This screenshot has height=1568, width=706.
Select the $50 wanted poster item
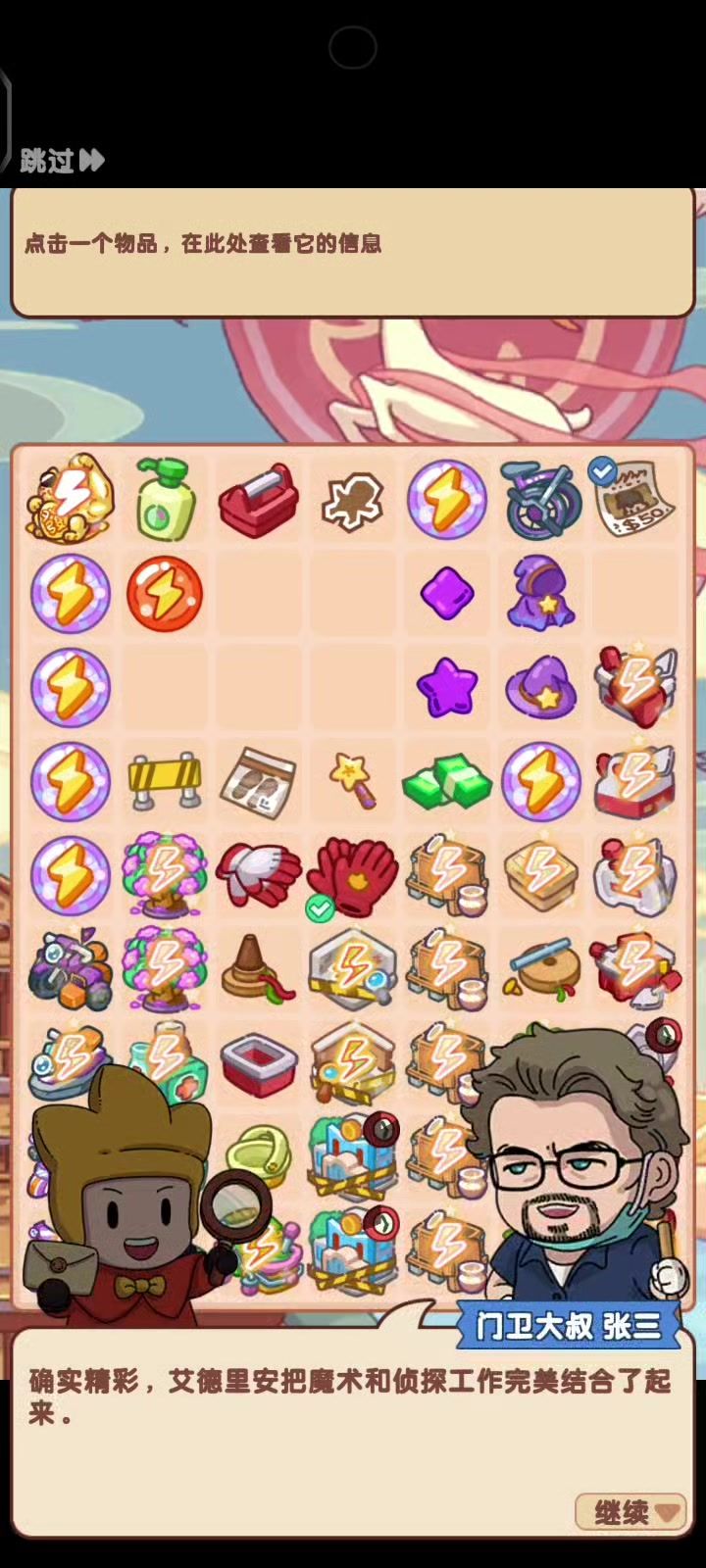click(635, 501)
